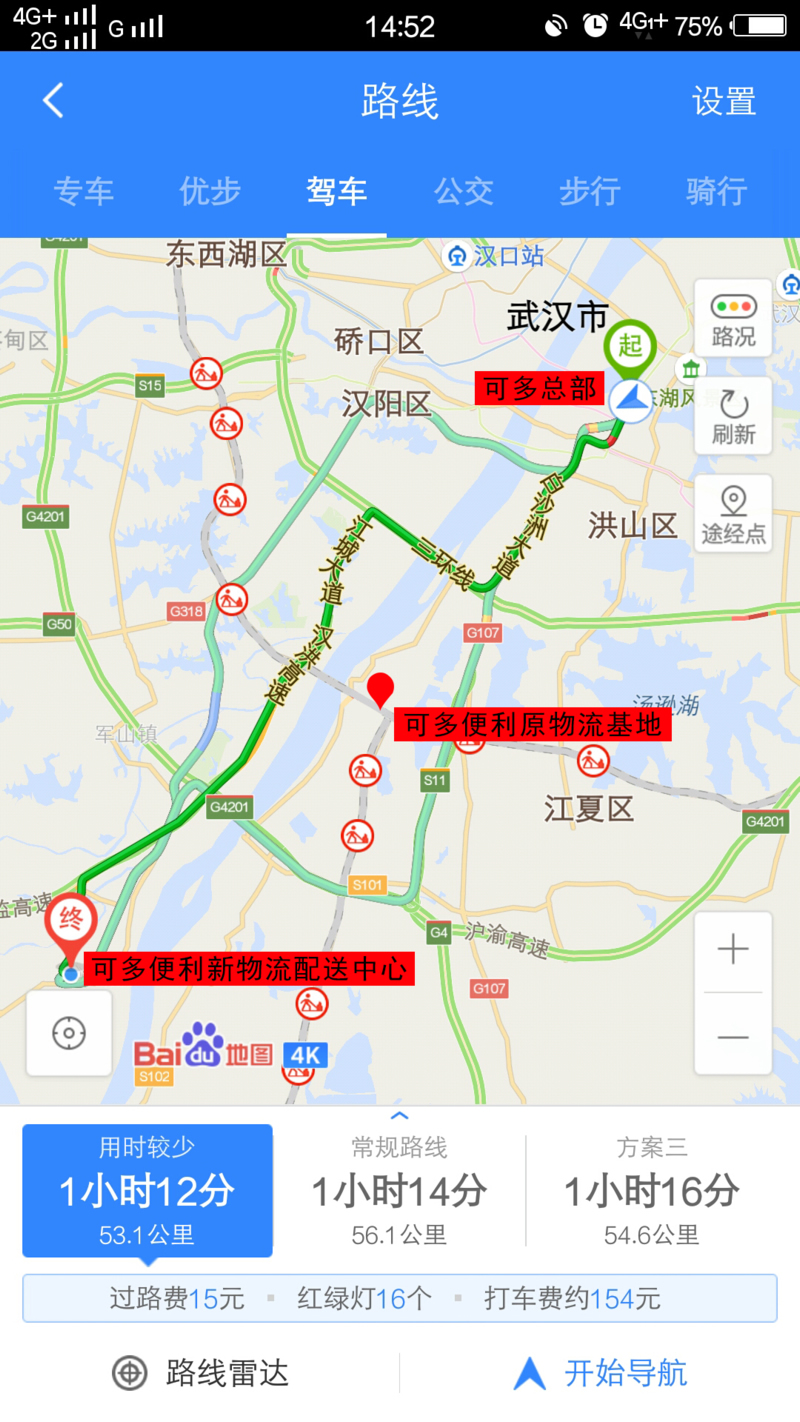Go back using the top-left arrow

coord(53,101)
